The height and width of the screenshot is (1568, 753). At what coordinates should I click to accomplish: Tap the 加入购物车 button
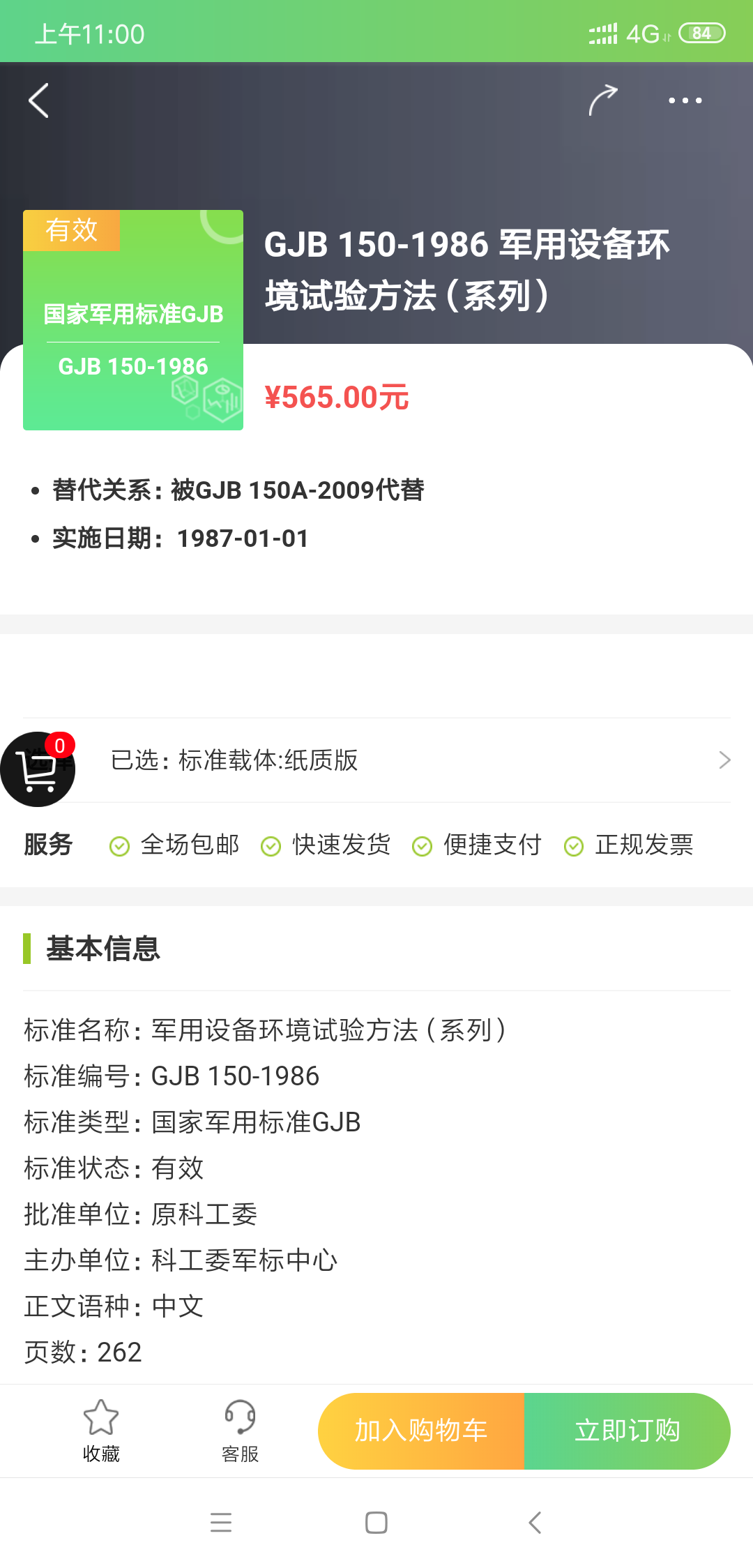tap(420, 1429)
